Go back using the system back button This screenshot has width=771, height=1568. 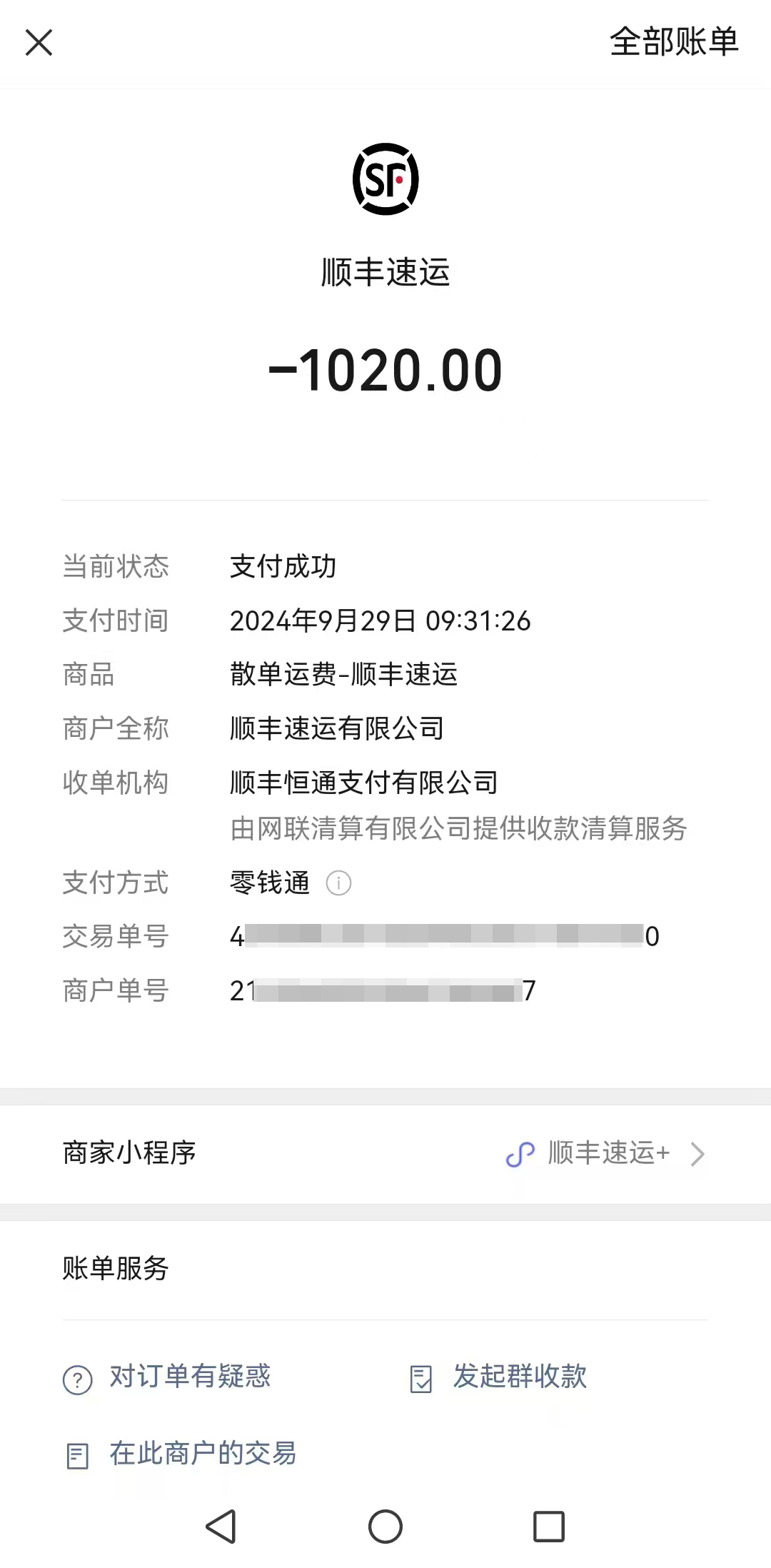221,1527
